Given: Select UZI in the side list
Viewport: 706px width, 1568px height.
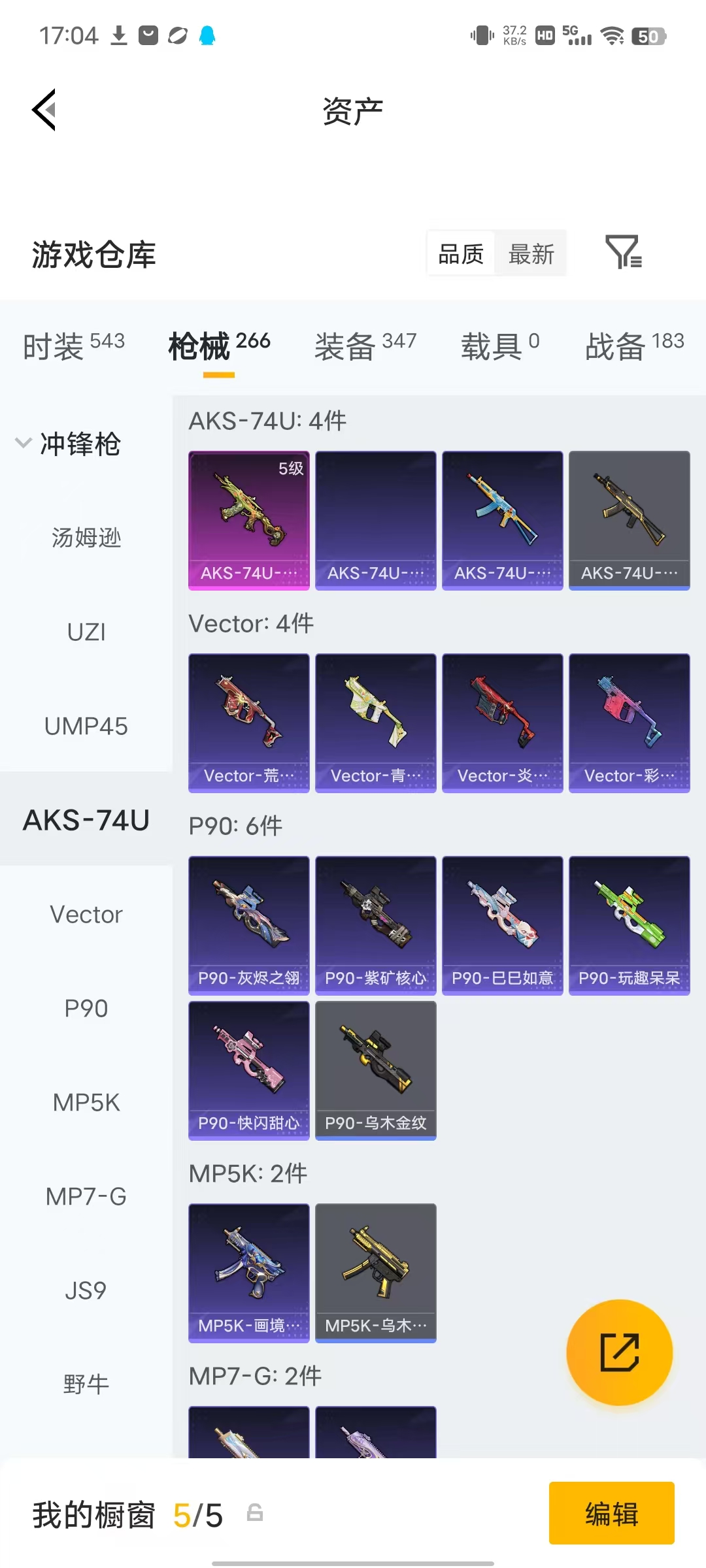Looking at the screenshot, I should click(86, 632).
